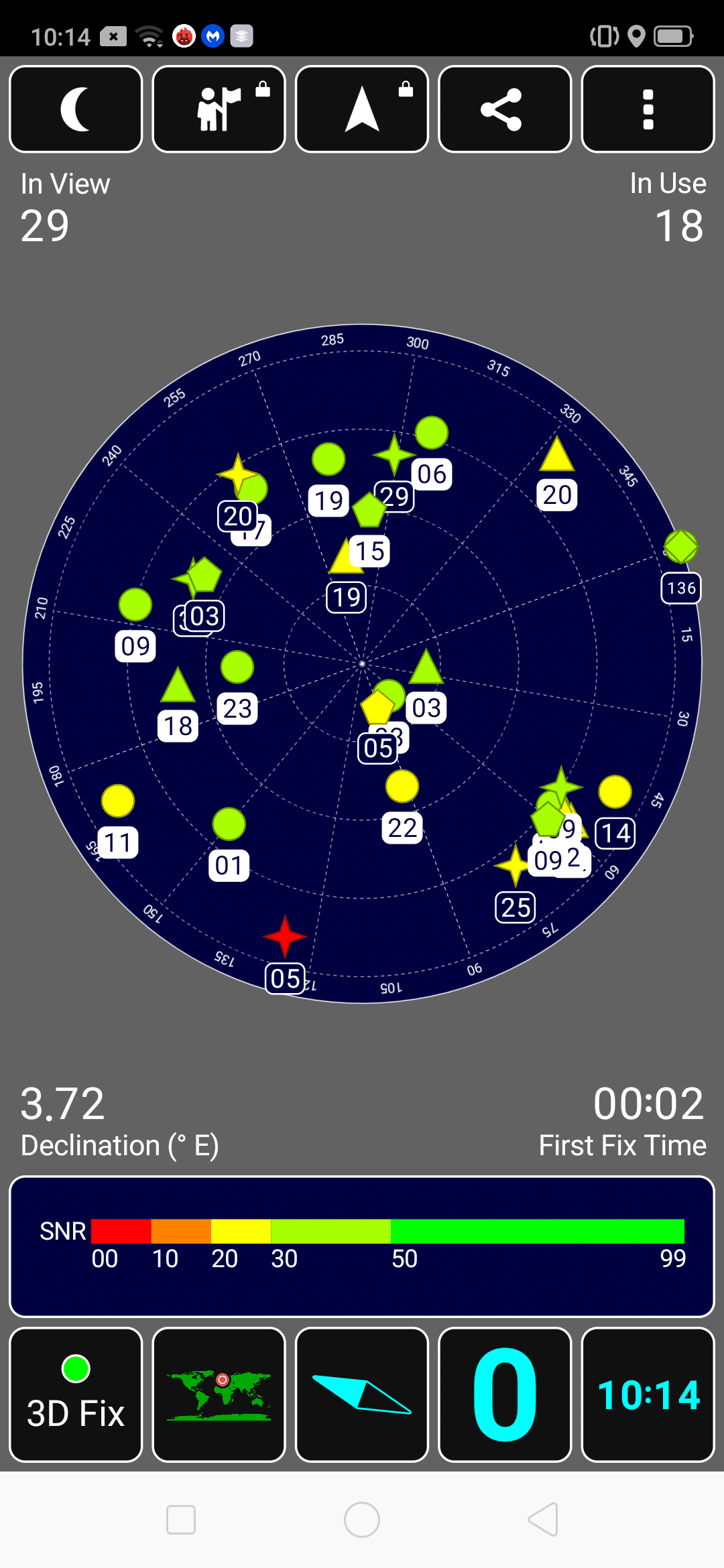Image resolution: width=724 pixels, height=1568 pixels.
Task: Tap the locked navigation arrow button
Action: pos(362,109)
